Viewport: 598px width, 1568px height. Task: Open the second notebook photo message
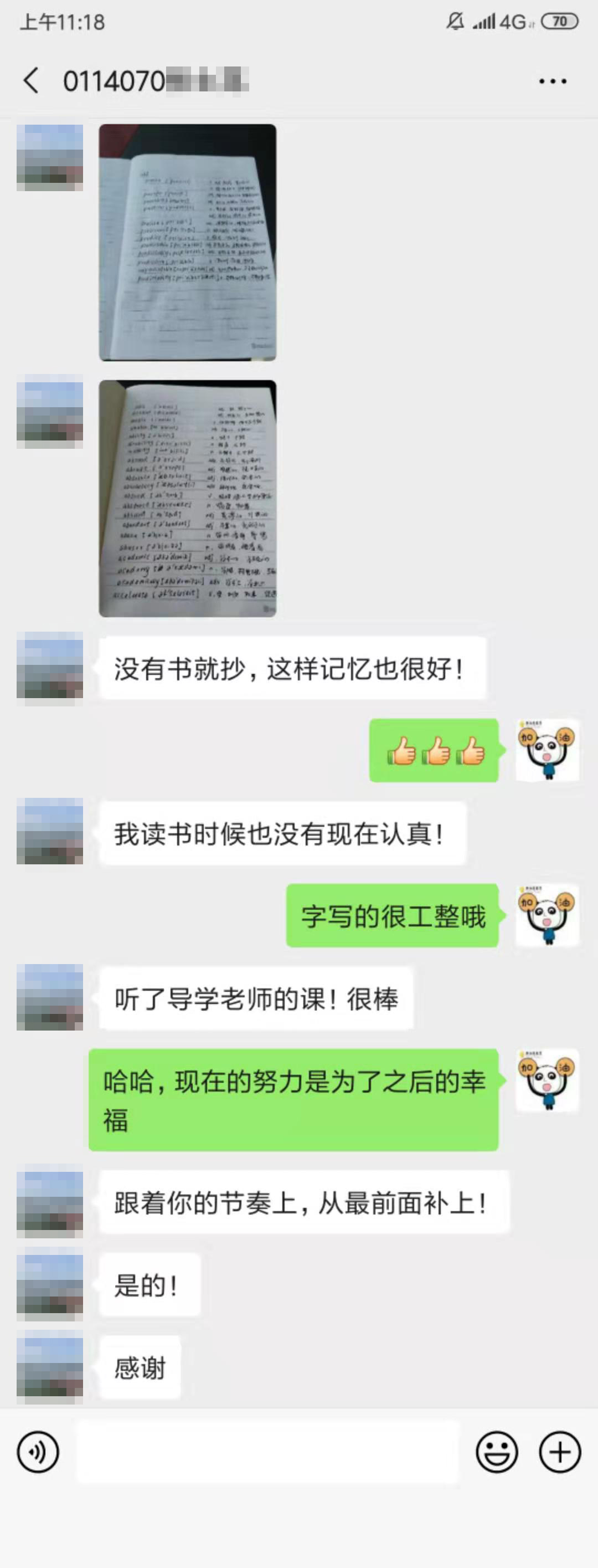[x=187, y=498]
